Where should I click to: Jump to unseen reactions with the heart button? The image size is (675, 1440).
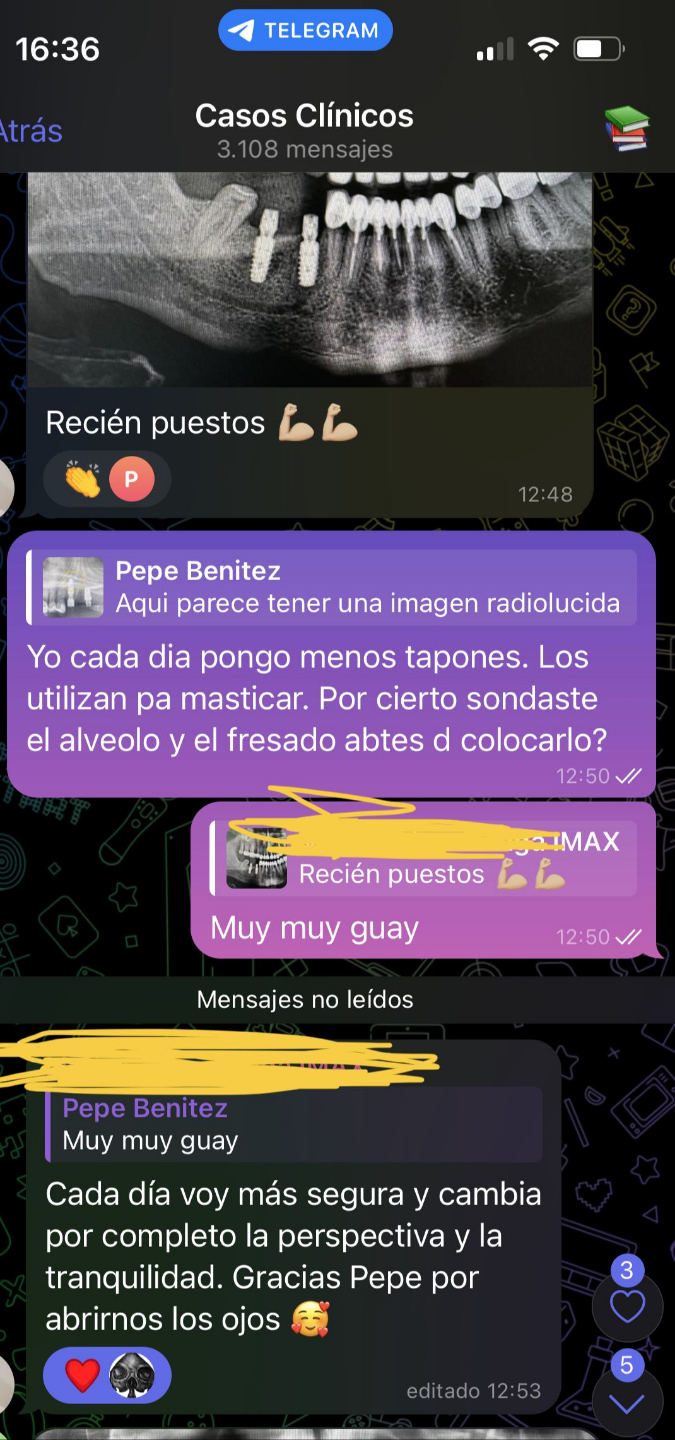(x=627, y=1306)
